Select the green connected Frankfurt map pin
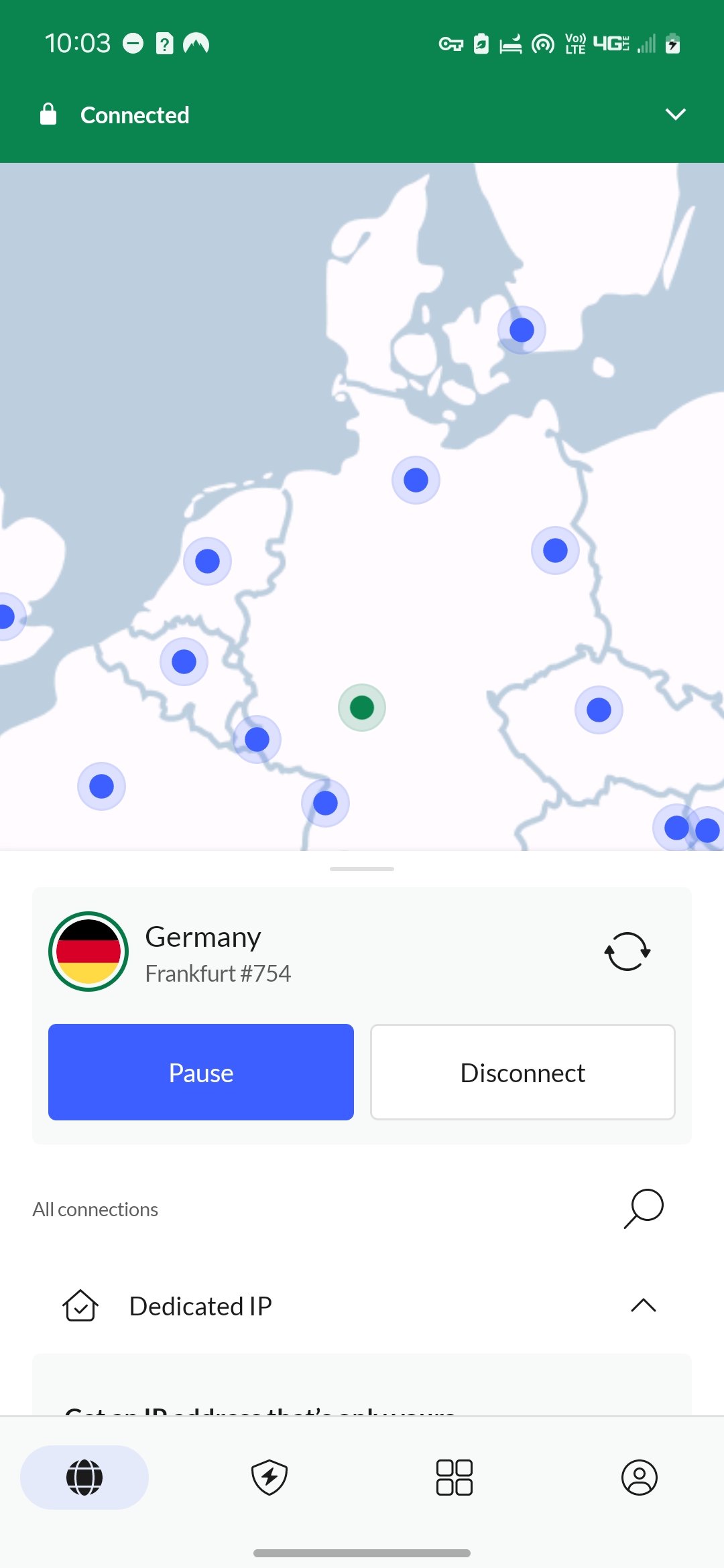724x1568 pixels. click(x=362, y=707)
